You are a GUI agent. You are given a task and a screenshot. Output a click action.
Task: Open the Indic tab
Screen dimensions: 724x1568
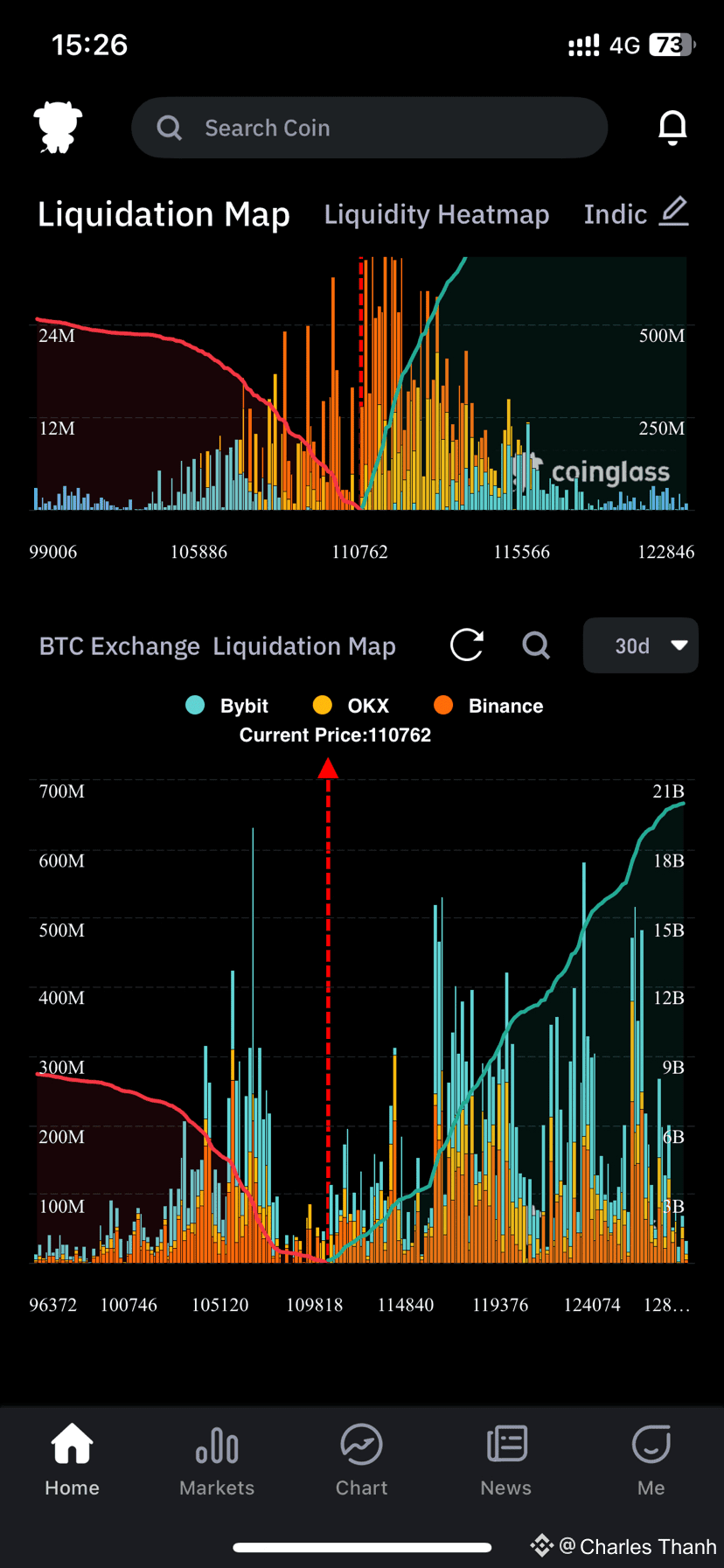tap(615, 214)
